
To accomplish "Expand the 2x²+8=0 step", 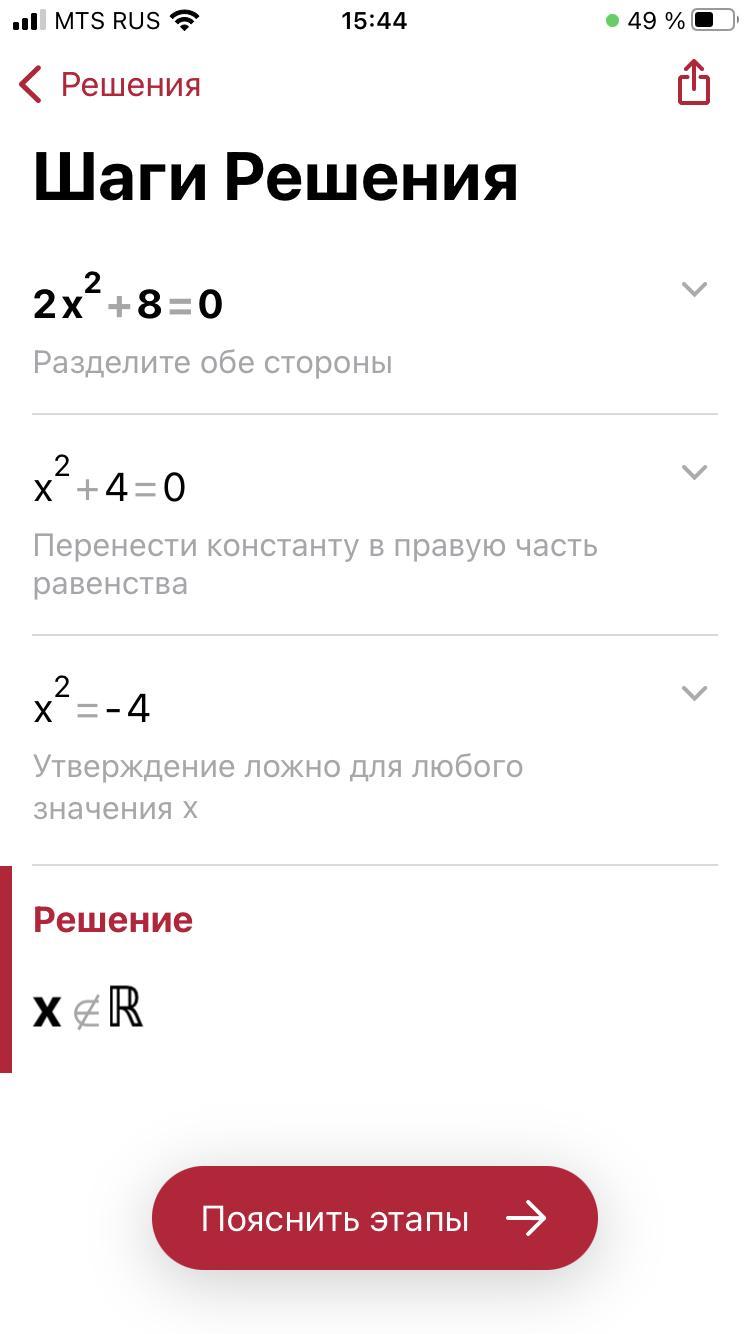I will (x=693, y=289).
